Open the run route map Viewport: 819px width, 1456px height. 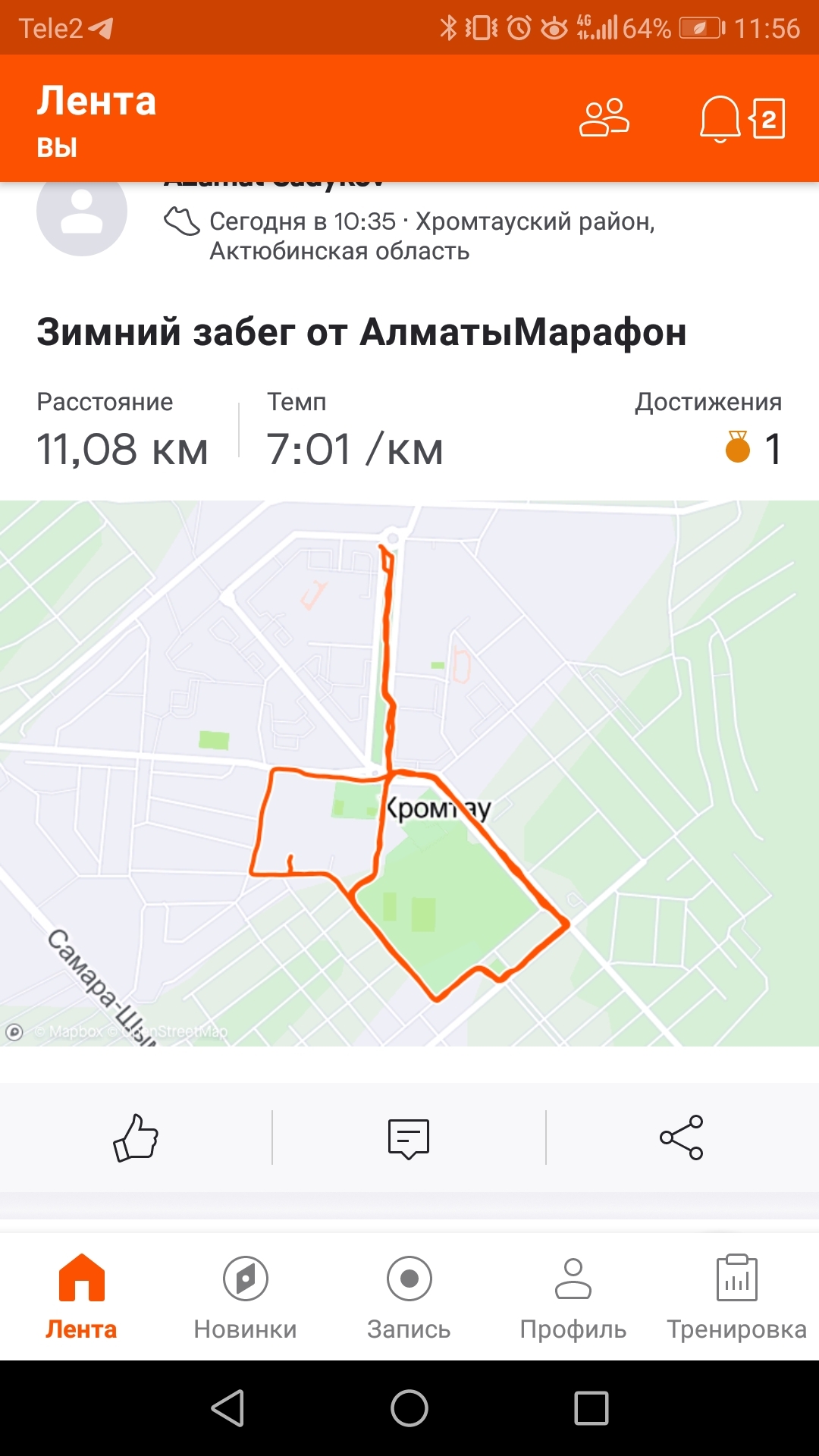click(409, 773)
